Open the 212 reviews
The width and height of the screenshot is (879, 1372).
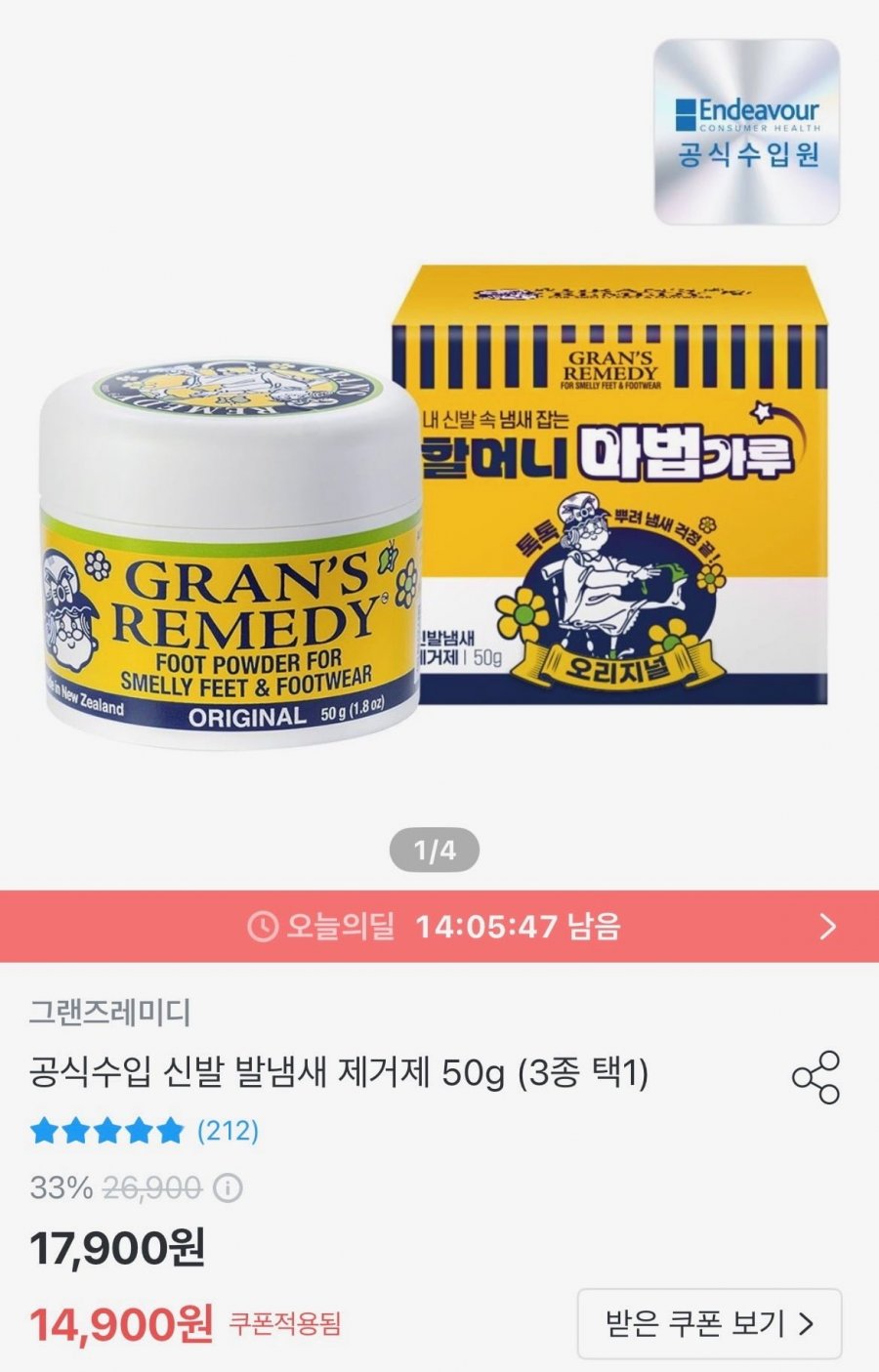[x=228, y=1131]
